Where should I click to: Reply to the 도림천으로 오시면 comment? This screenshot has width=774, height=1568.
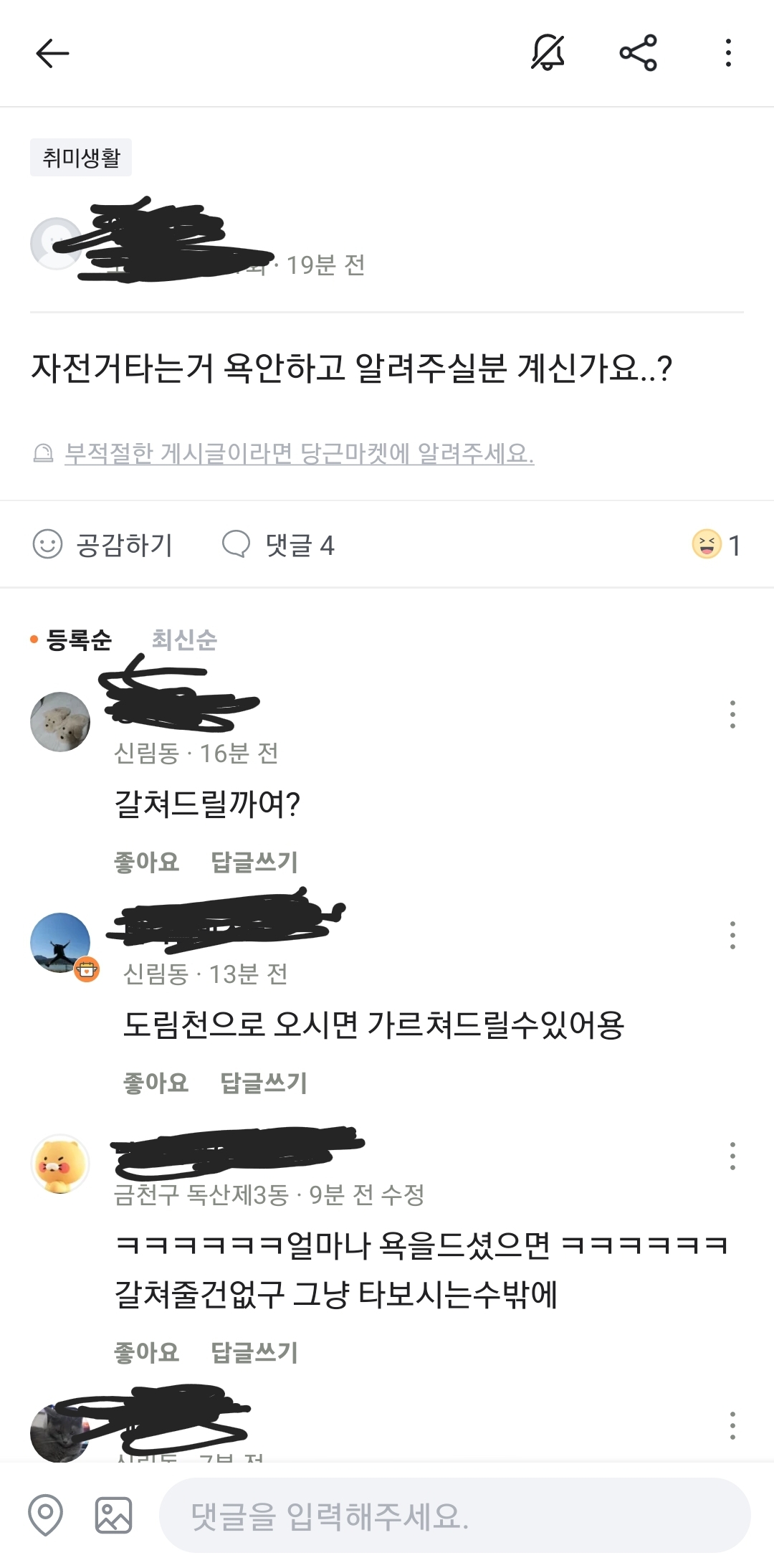(264, 1083)
